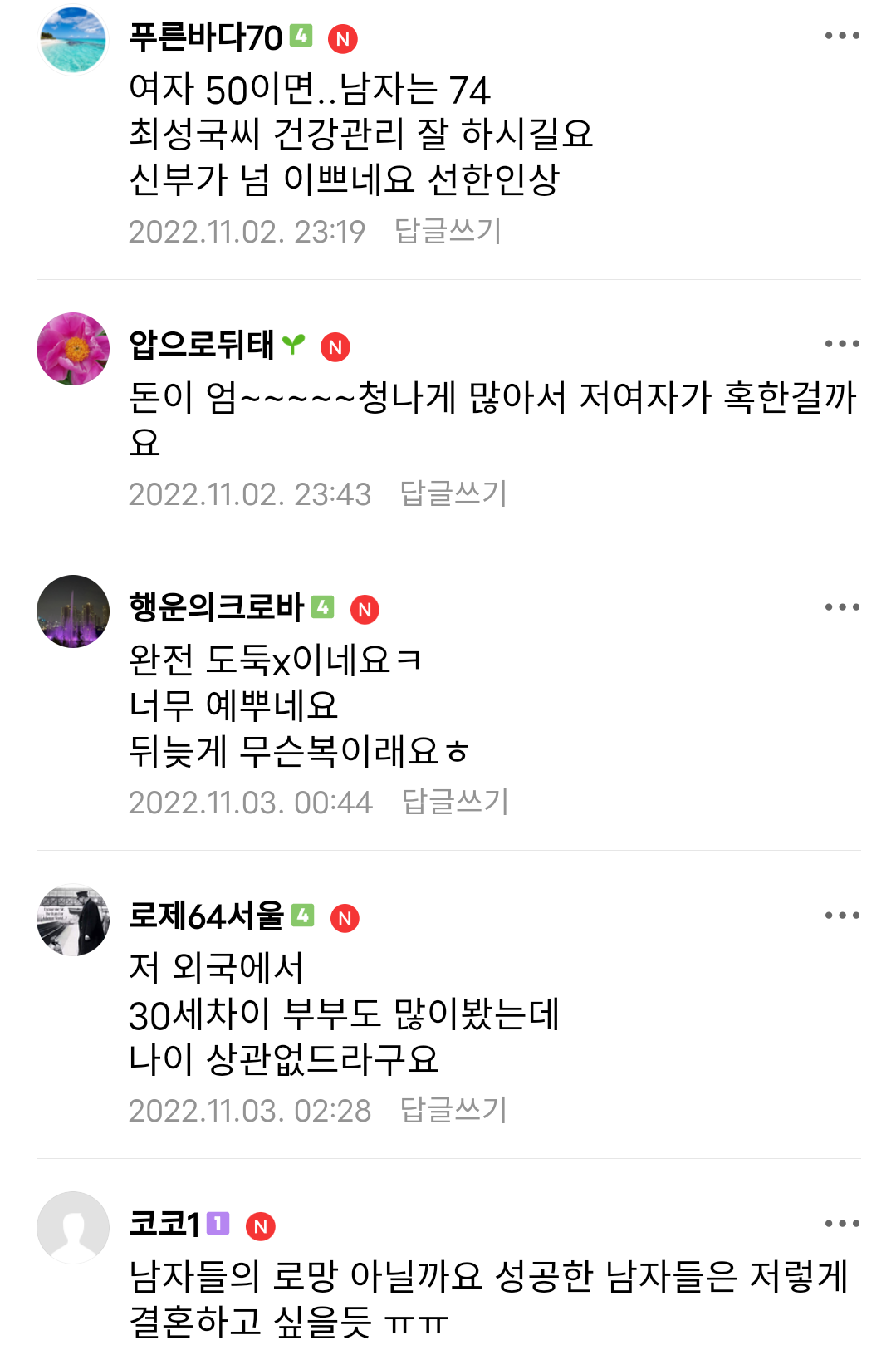Screen dimensions: 896x1355
Task: Write a reply to 행운의크로바's comment
Action: [454, 802]
